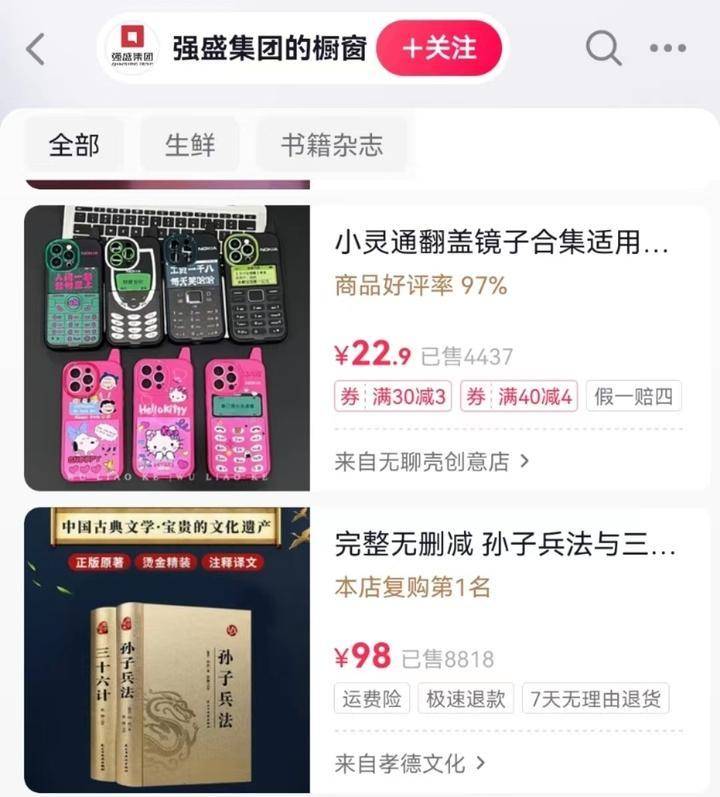Tap the +关注 follow button
The height and width of the screenshot is (797, 720).
click(439, 48)
